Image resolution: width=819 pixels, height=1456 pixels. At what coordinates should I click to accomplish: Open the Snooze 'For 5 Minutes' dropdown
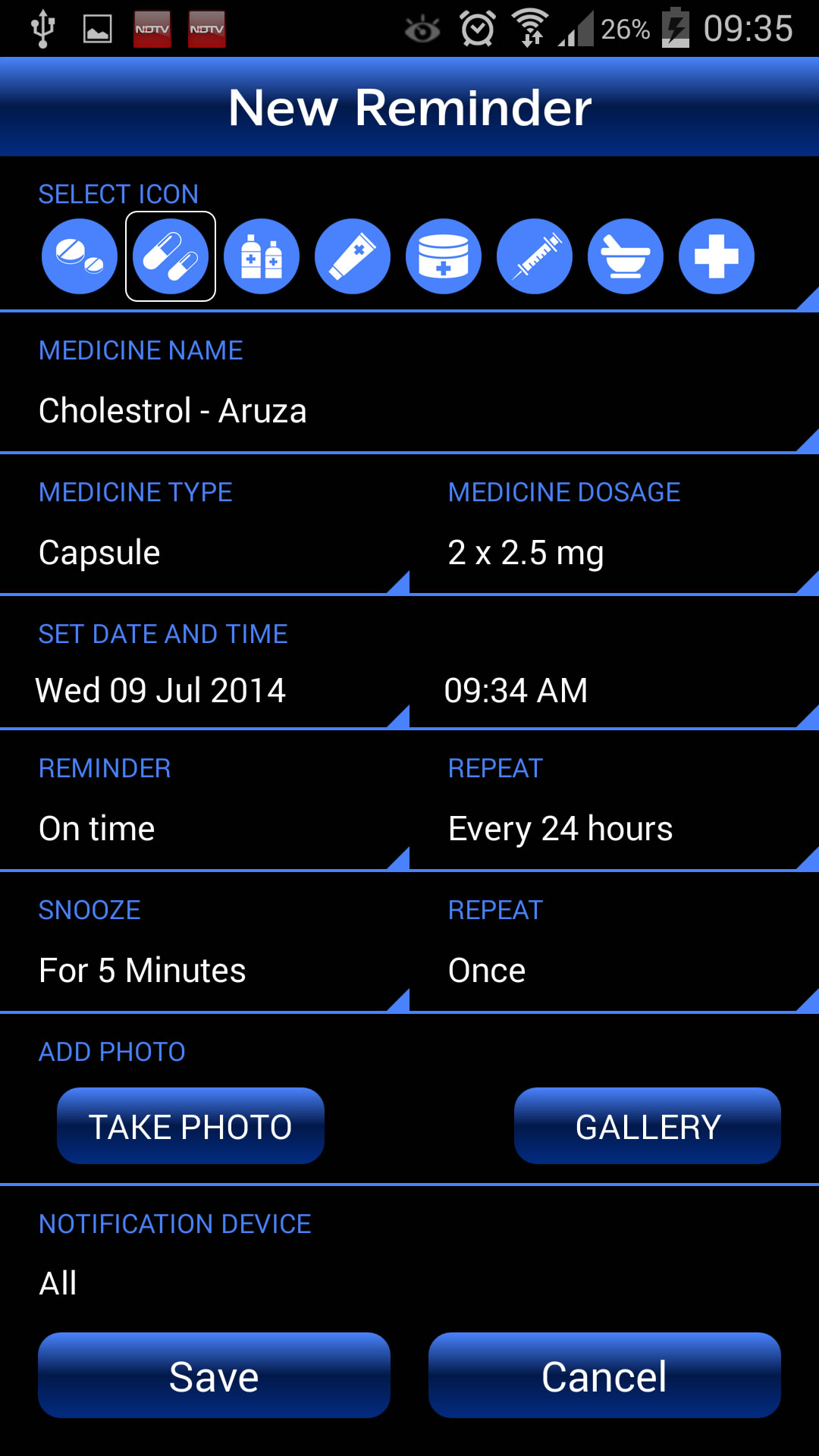coord(205,971)
